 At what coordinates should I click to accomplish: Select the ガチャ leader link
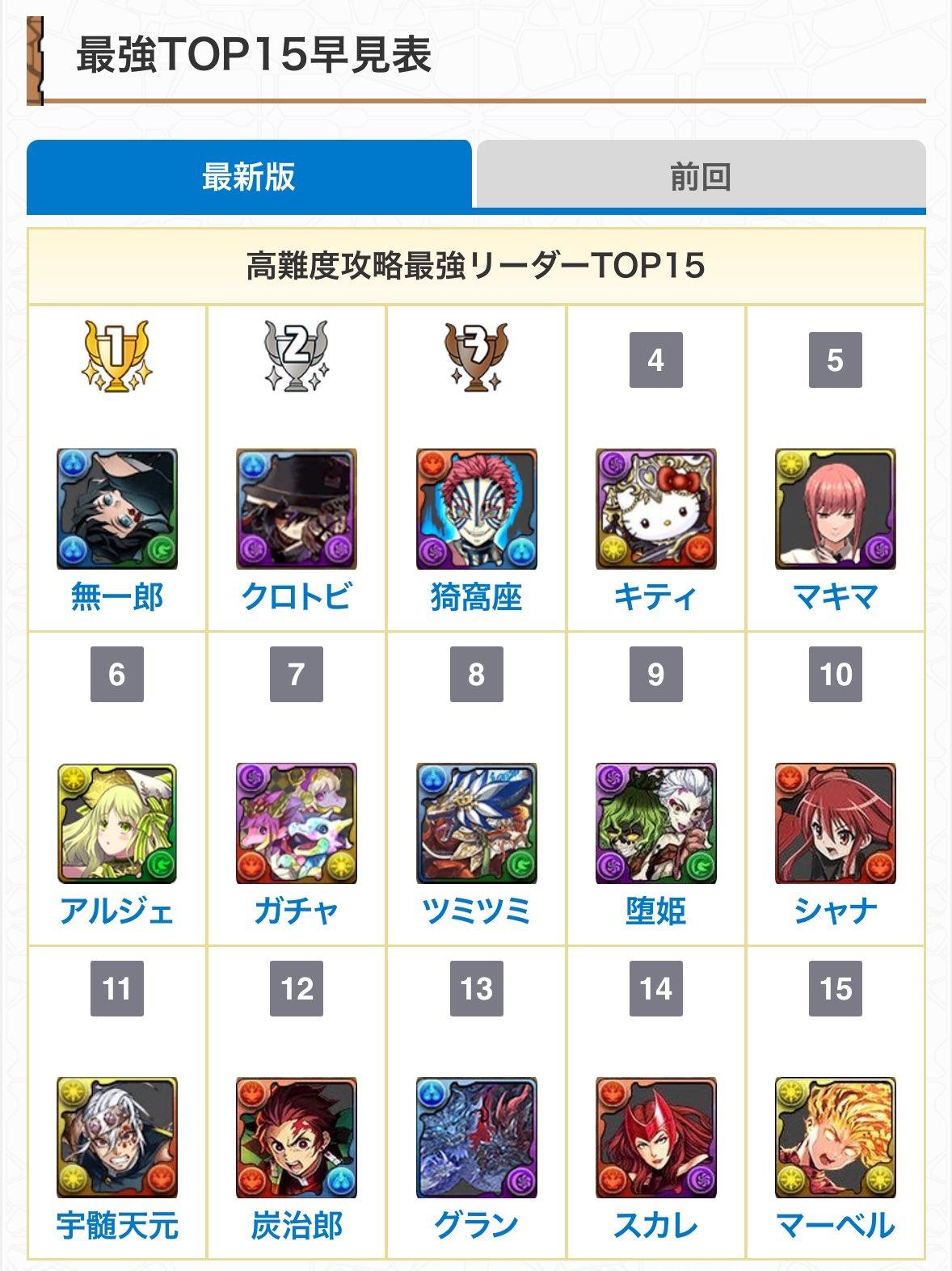[x=297, y=911]
